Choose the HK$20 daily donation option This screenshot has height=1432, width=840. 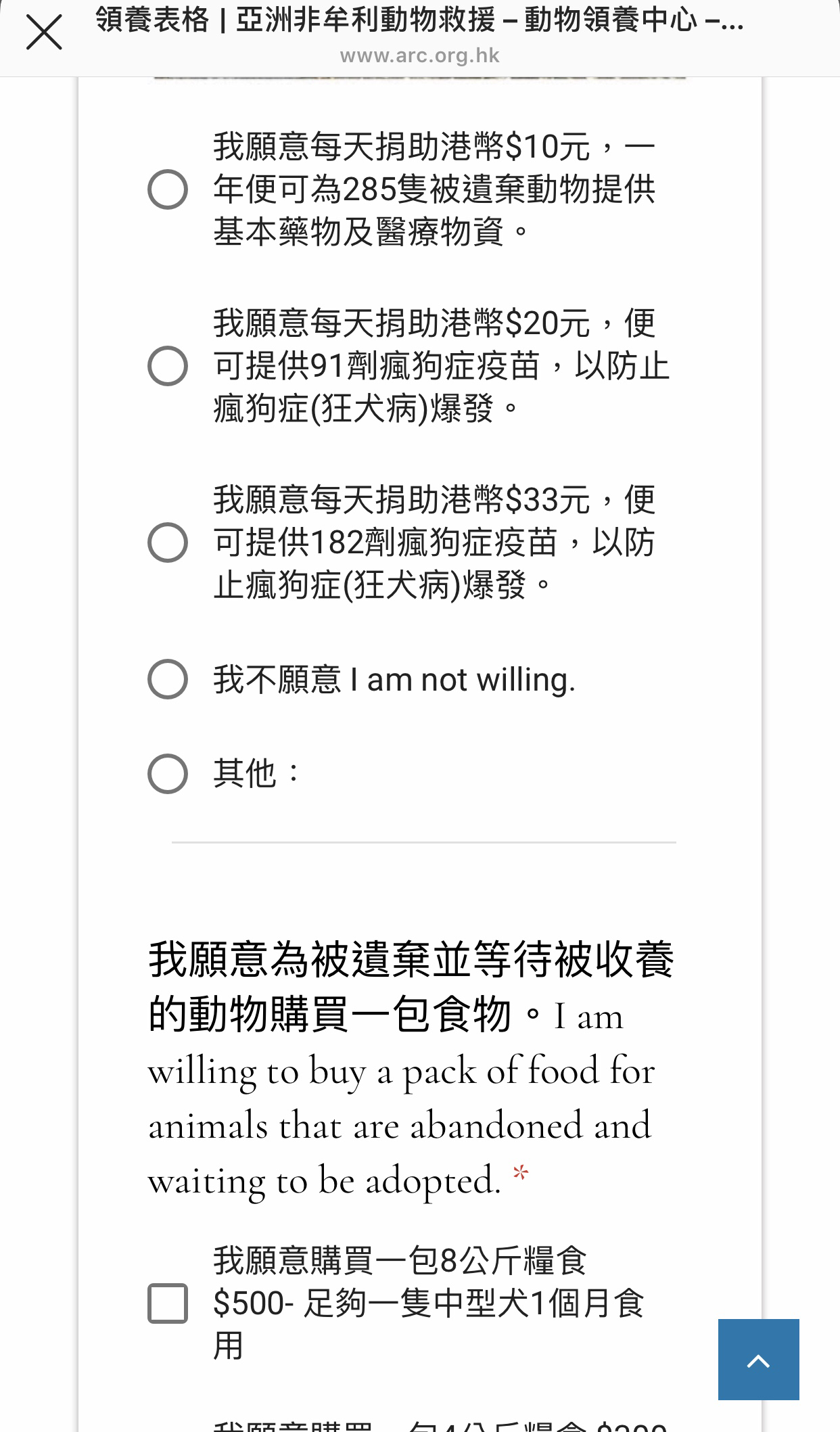tap(168, 366)
